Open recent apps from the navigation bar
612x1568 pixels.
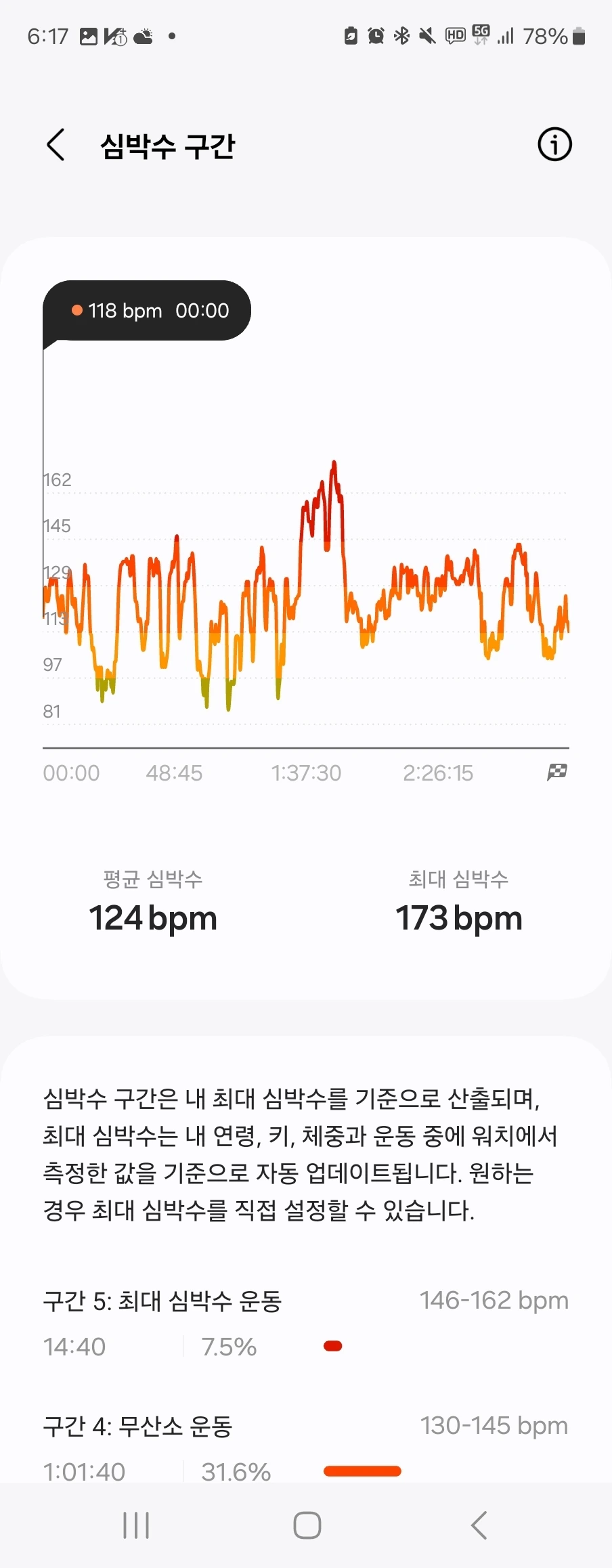click(x=136, y=1525)
